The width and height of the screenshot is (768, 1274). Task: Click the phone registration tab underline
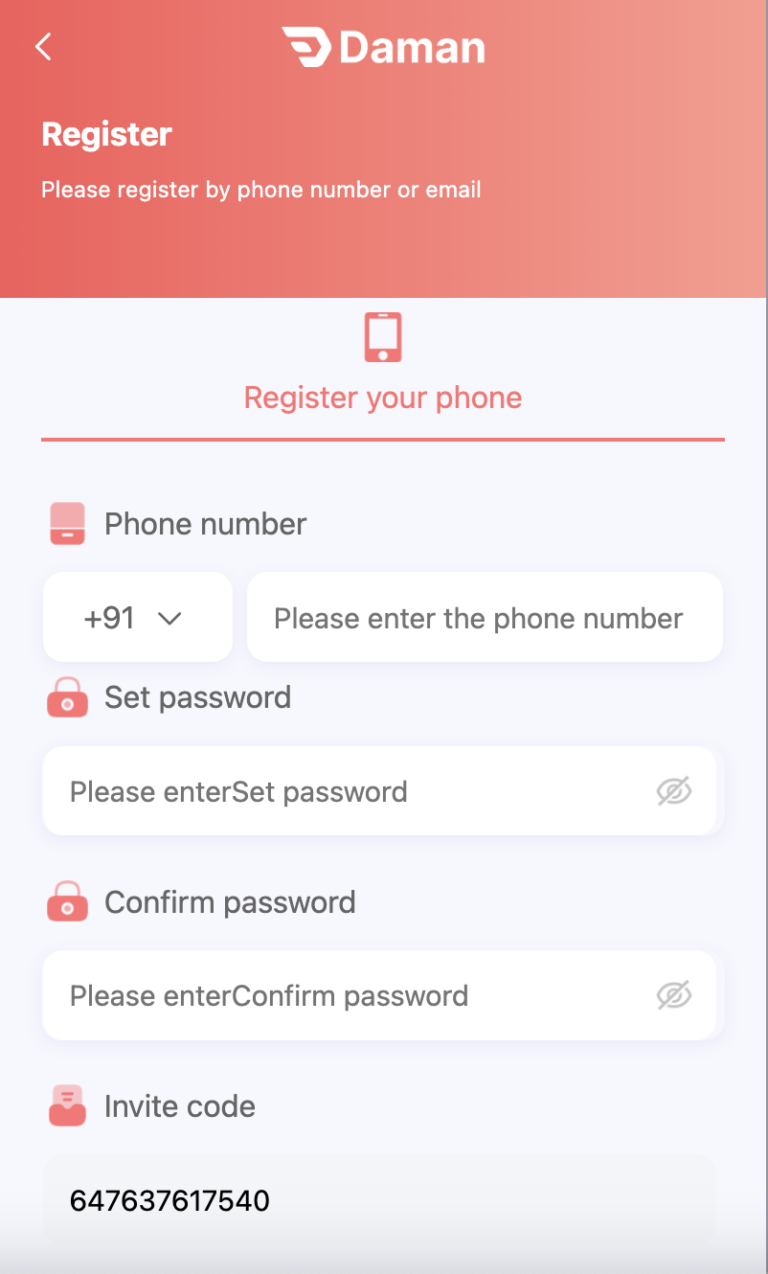[383, 437]
